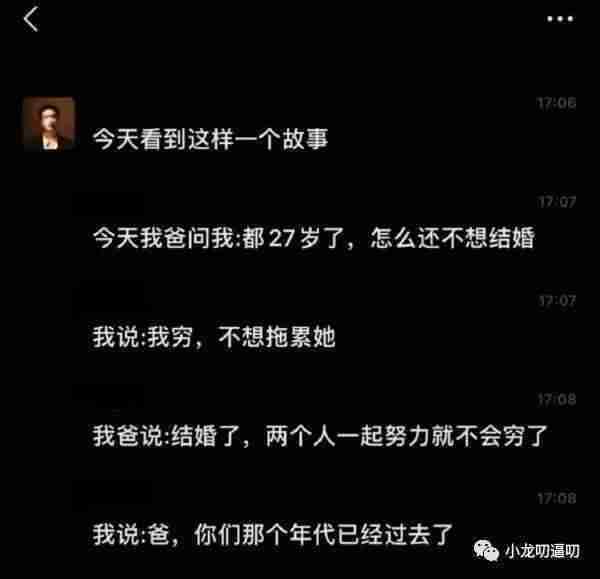
Task: Open the three-dot overflow menu
Action: tap(560, 19)
